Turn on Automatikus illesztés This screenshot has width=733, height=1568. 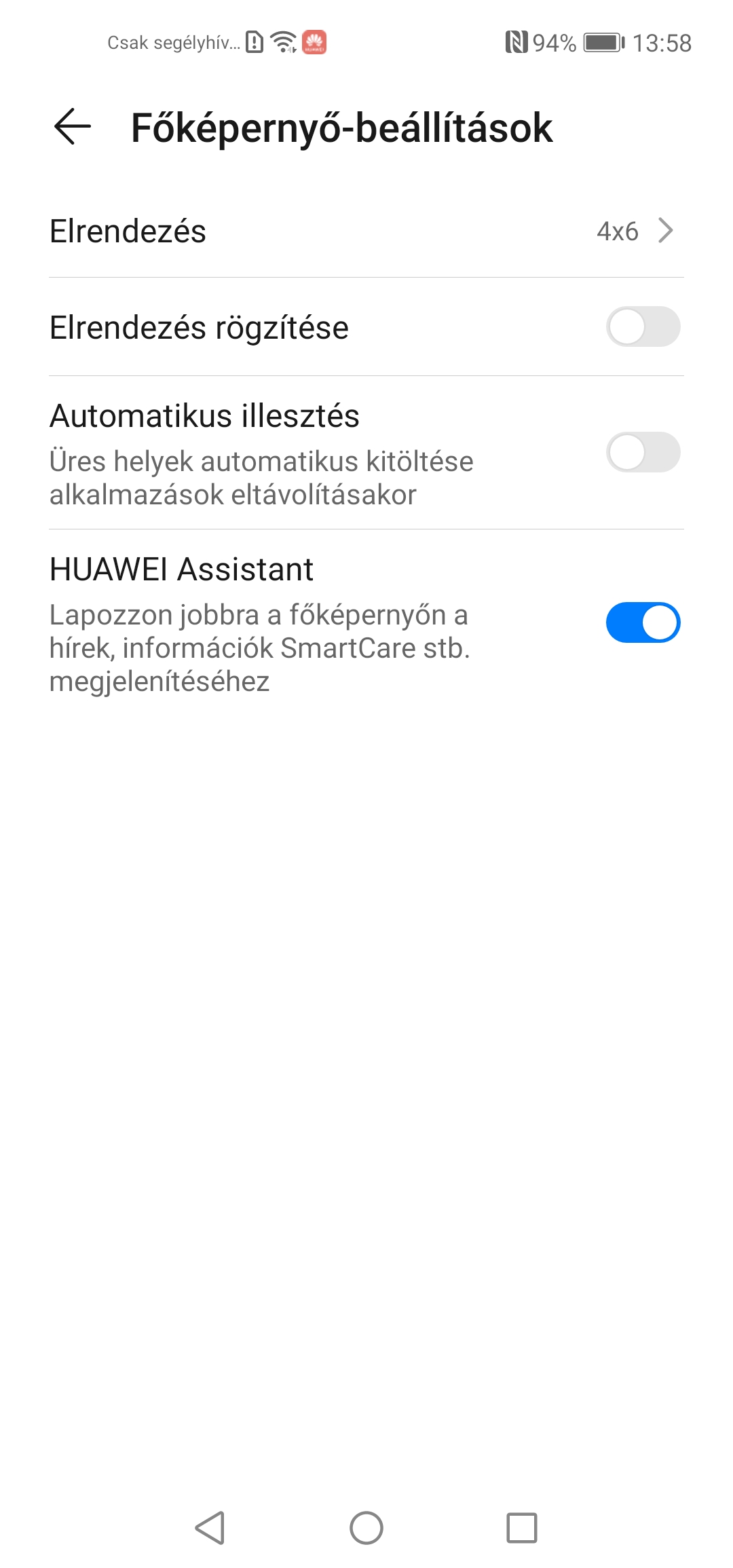tap(642, 453)
